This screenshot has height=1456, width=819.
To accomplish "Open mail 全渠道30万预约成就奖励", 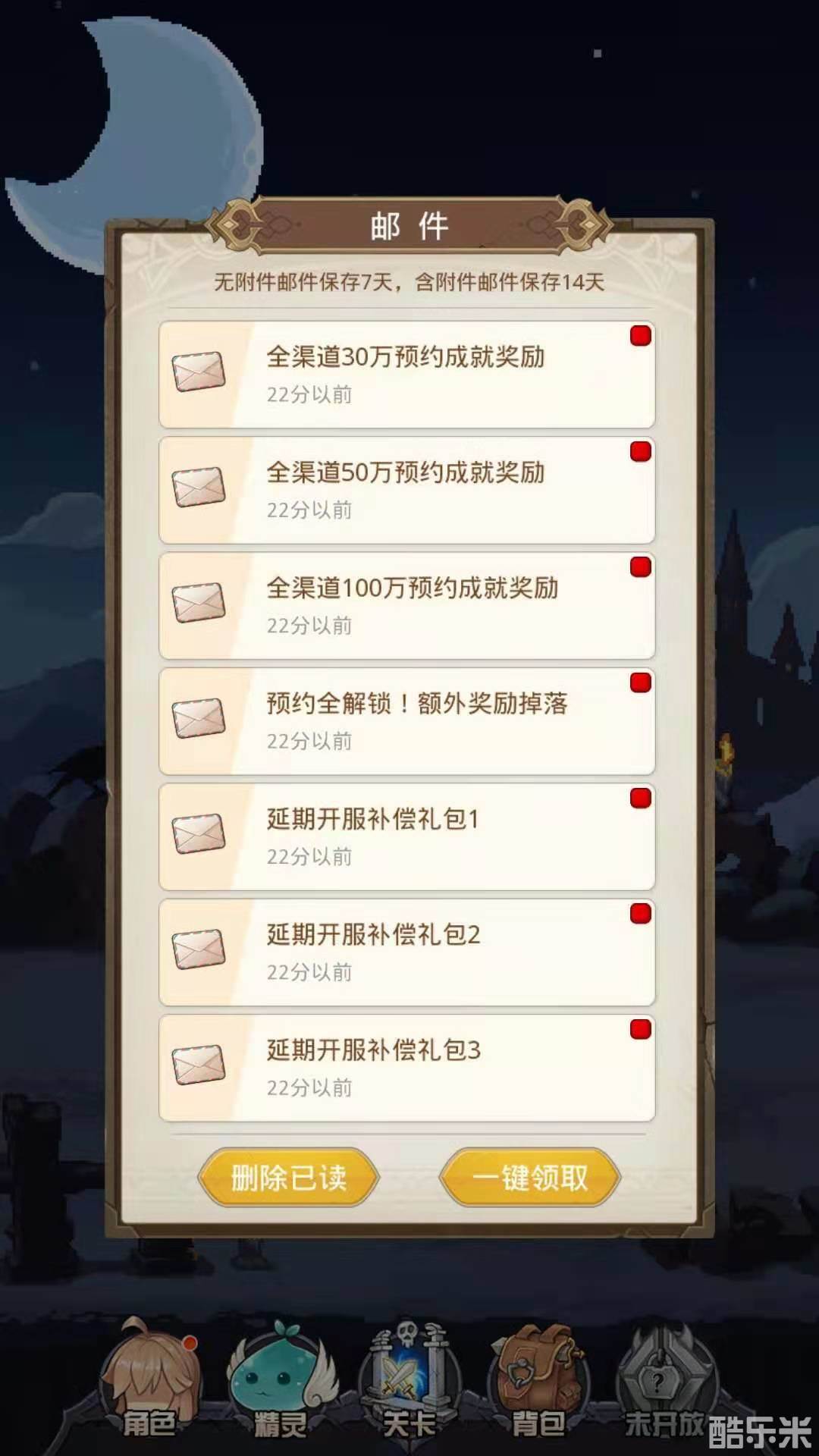I will pyautogui.click(x=406, y=375).
